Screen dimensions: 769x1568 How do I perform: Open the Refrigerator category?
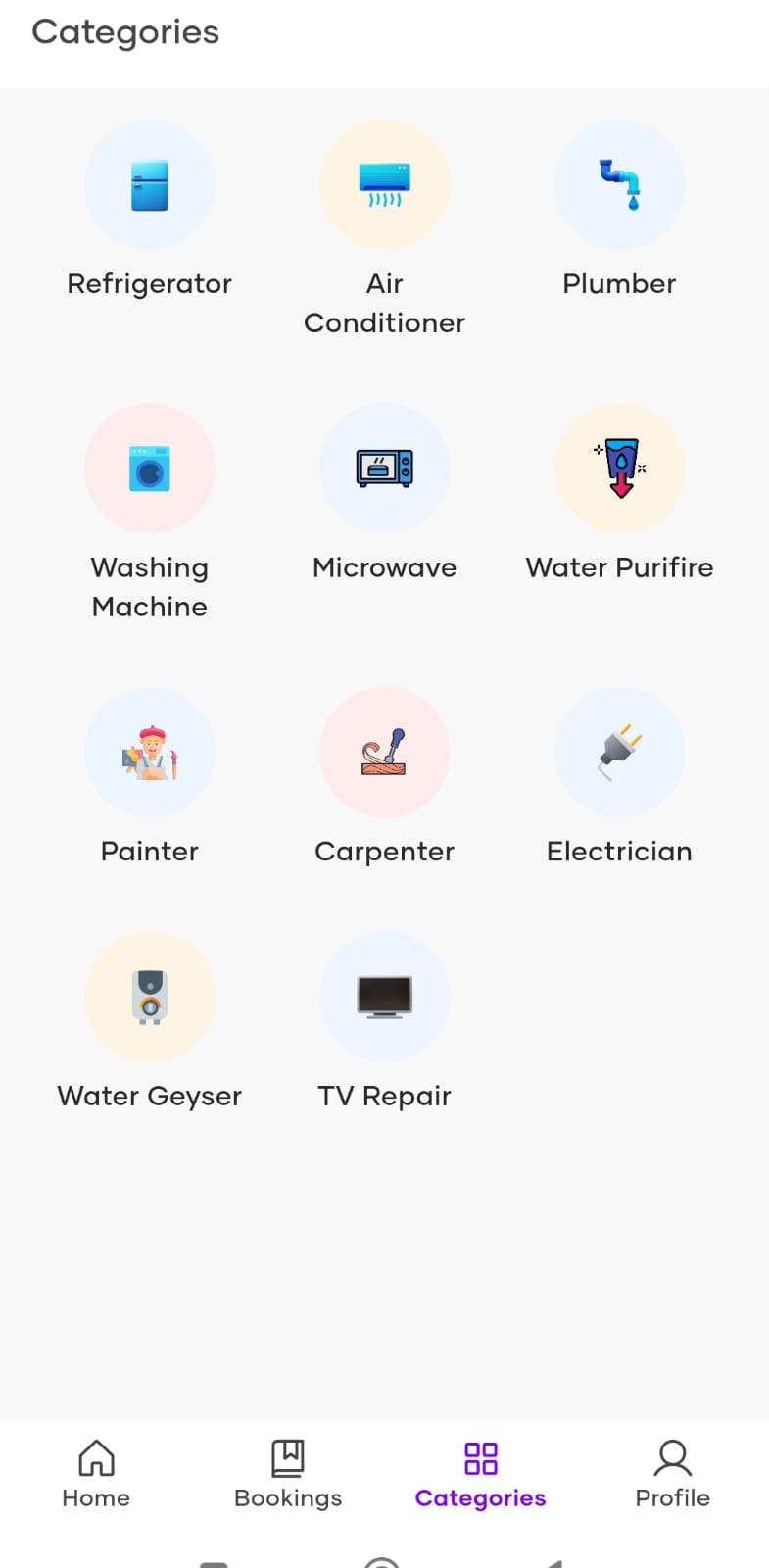point(149,185)
